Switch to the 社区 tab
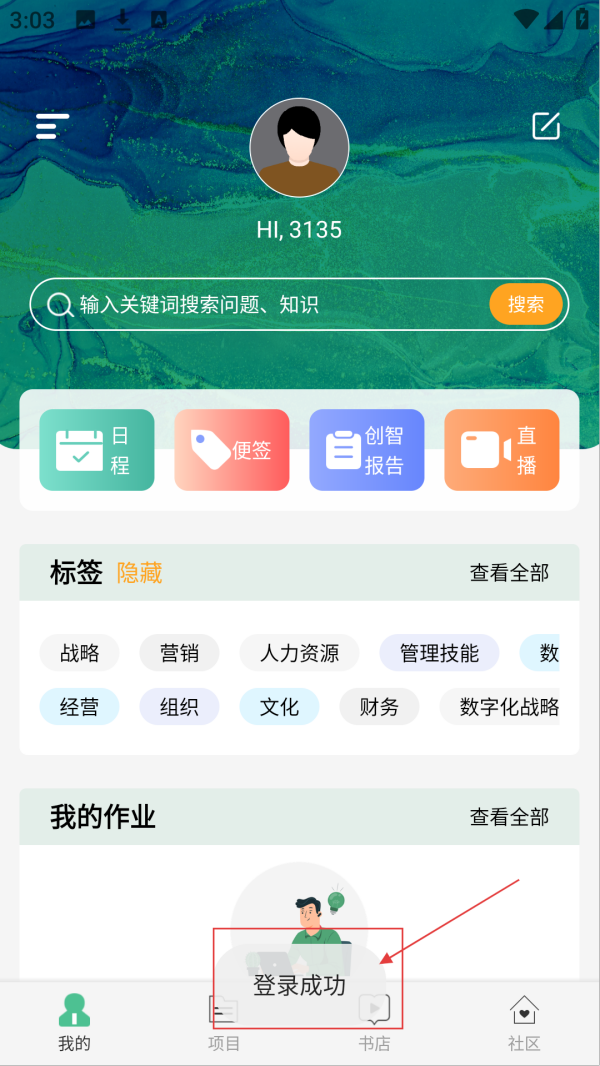This screenshot has height=1066, width=600. (x=524, y=1023)
